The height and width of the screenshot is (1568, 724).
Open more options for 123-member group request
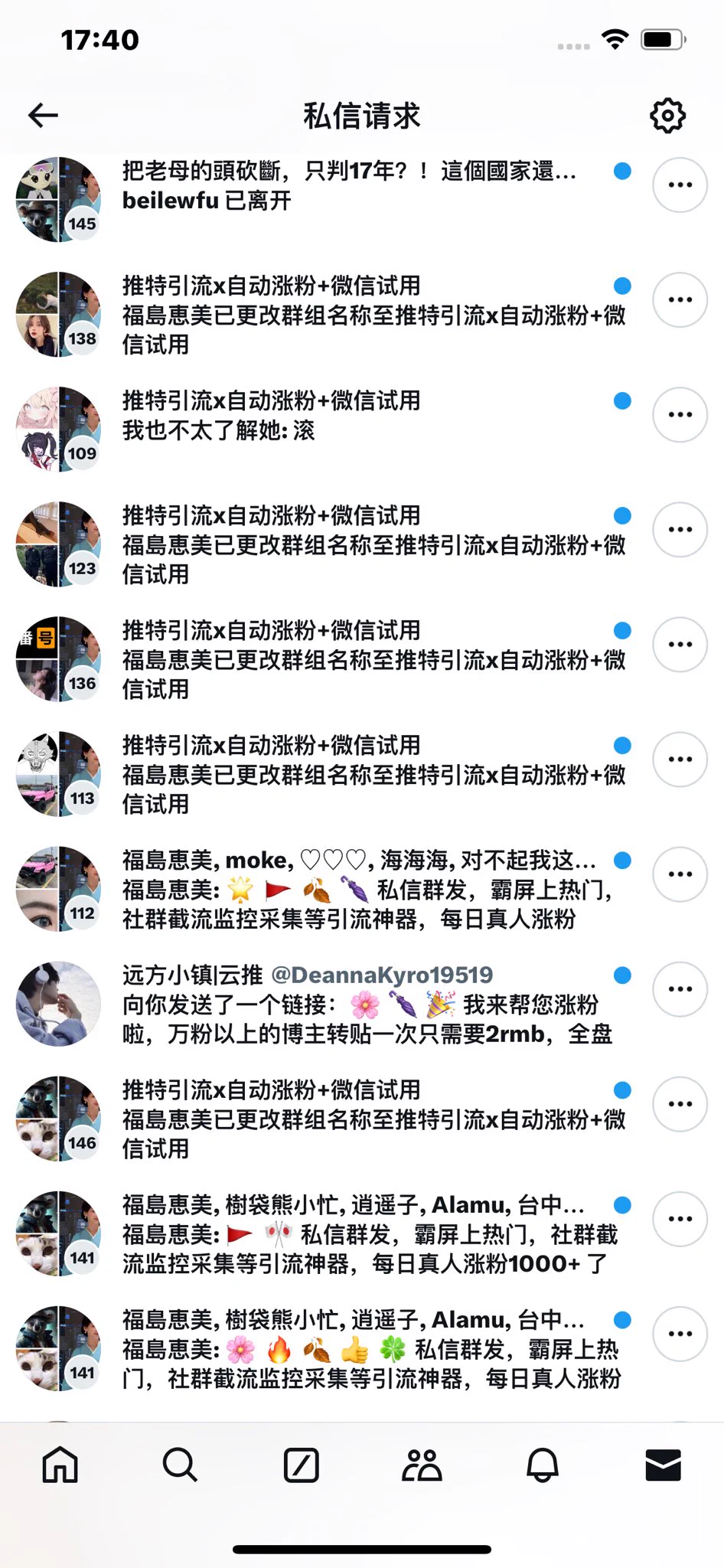[680, 530]
